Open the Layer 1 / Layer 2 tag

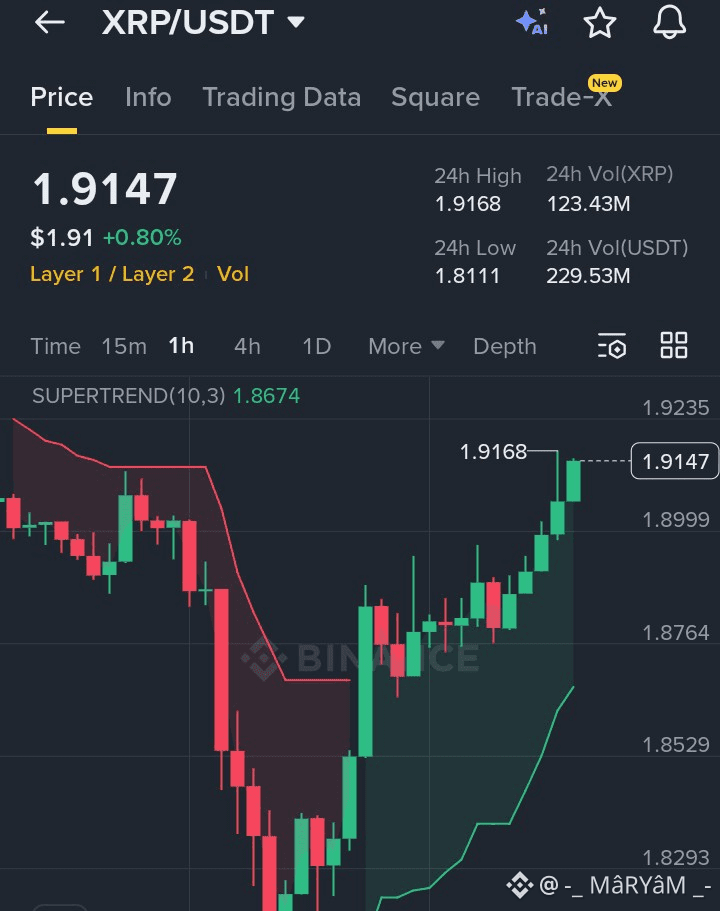coord(112,274)
